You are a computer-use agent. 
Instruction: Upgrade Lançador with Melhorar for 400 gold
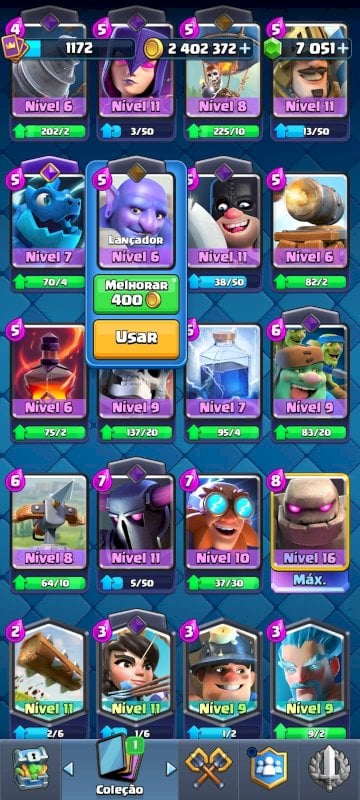pos(136,294)
